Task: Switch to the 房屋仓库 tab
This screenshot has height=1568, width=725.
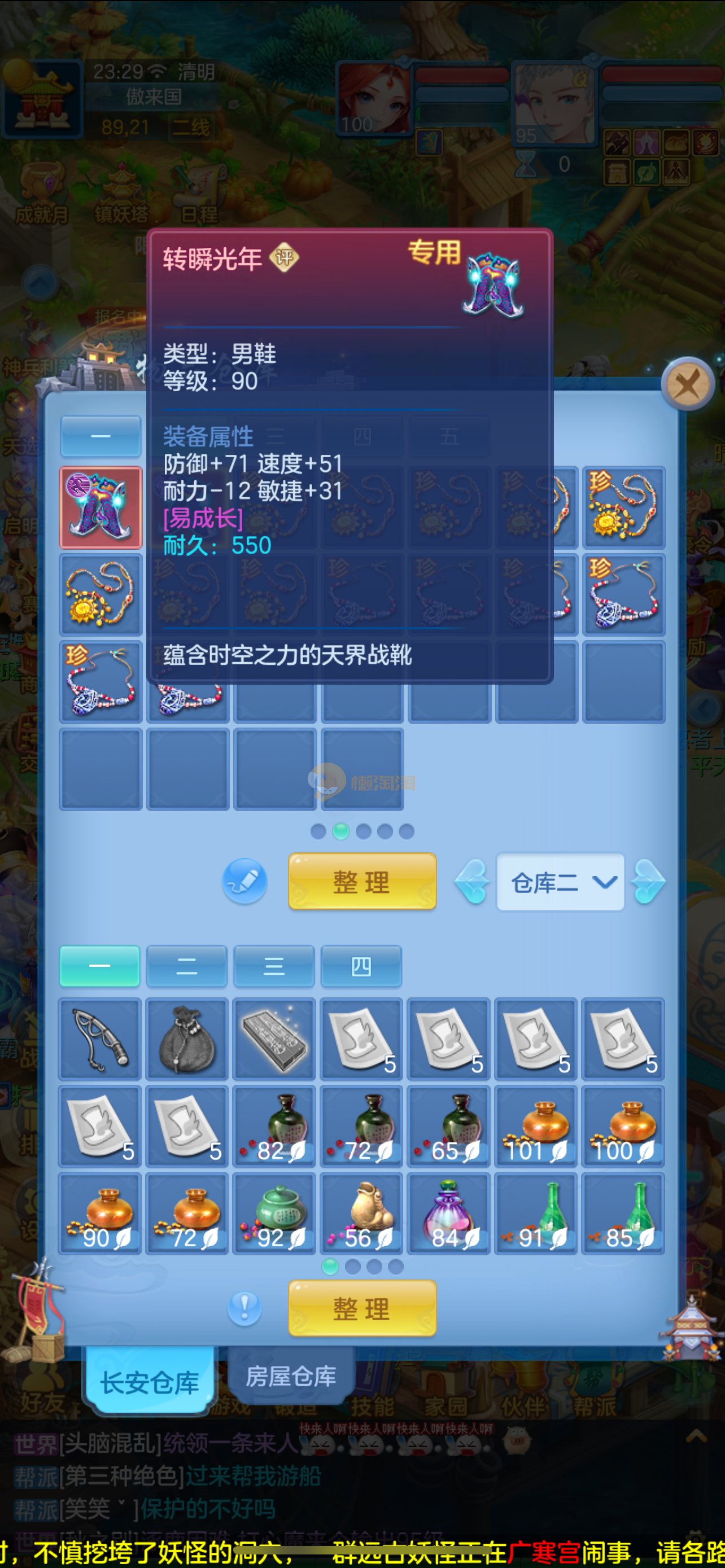Action: (291, 1376)
